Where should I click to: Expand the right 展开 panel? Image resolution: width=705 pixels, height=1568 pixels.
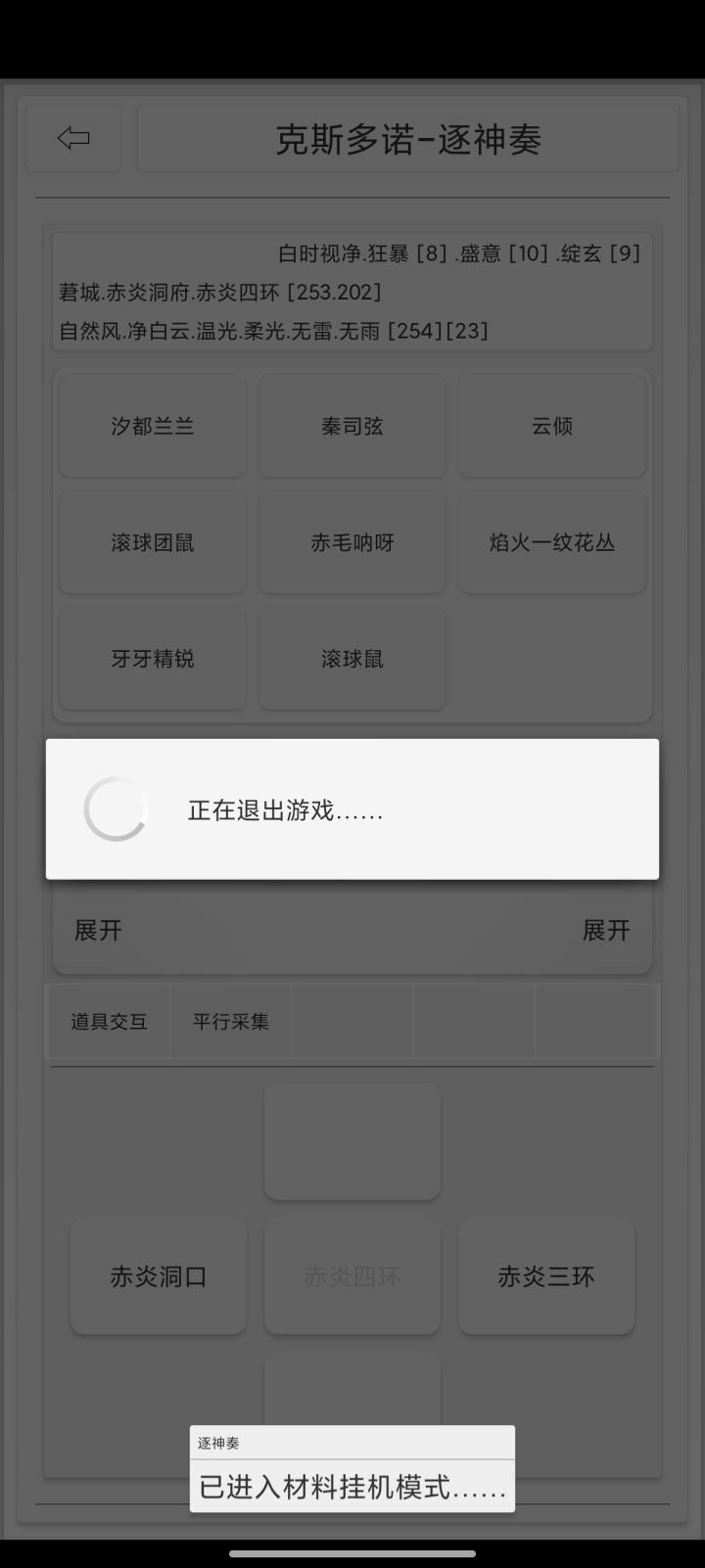click(x=607, y=931)
